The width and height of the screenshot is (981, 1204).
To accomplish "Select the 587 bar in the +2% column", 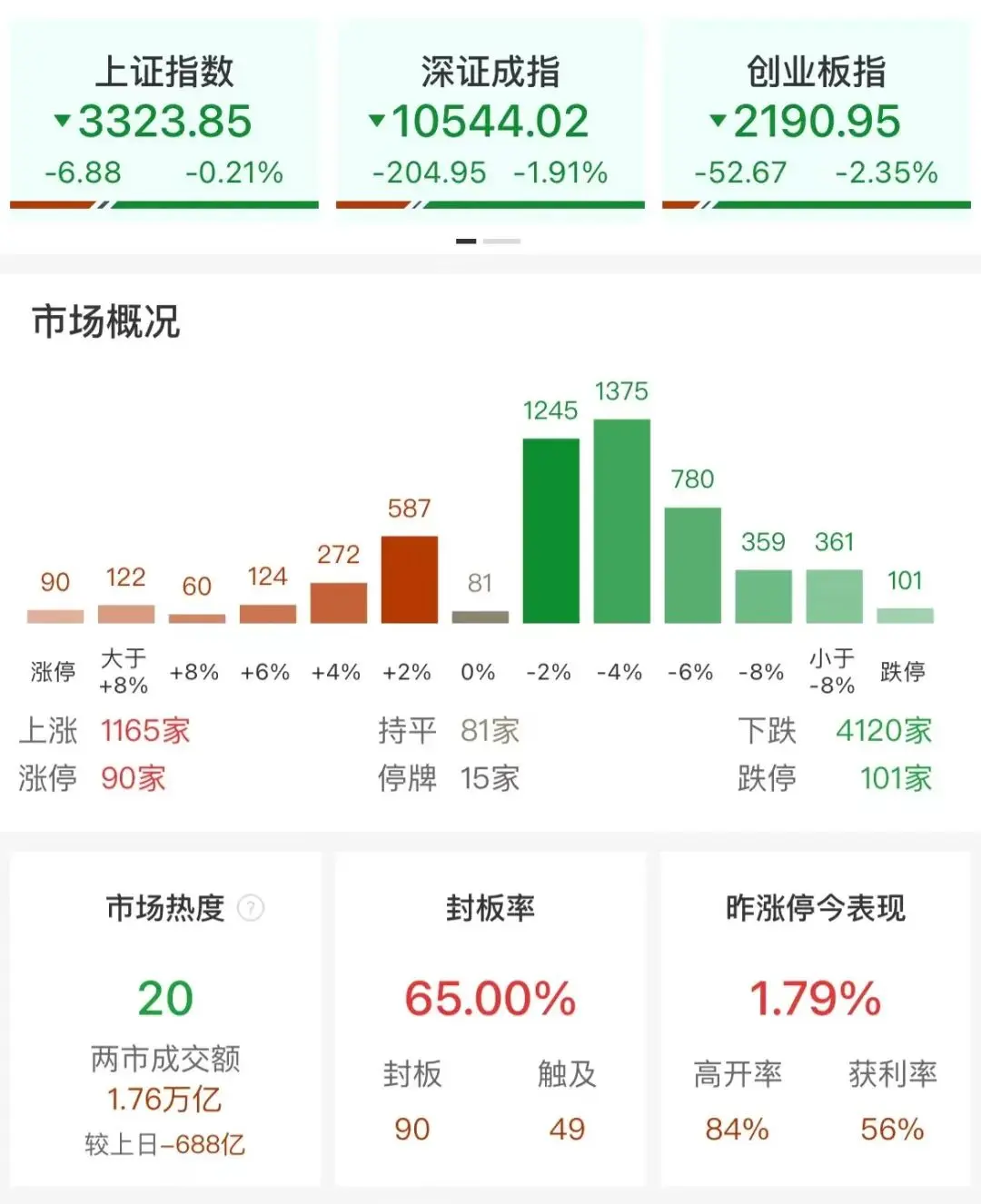I will point(409,581).
